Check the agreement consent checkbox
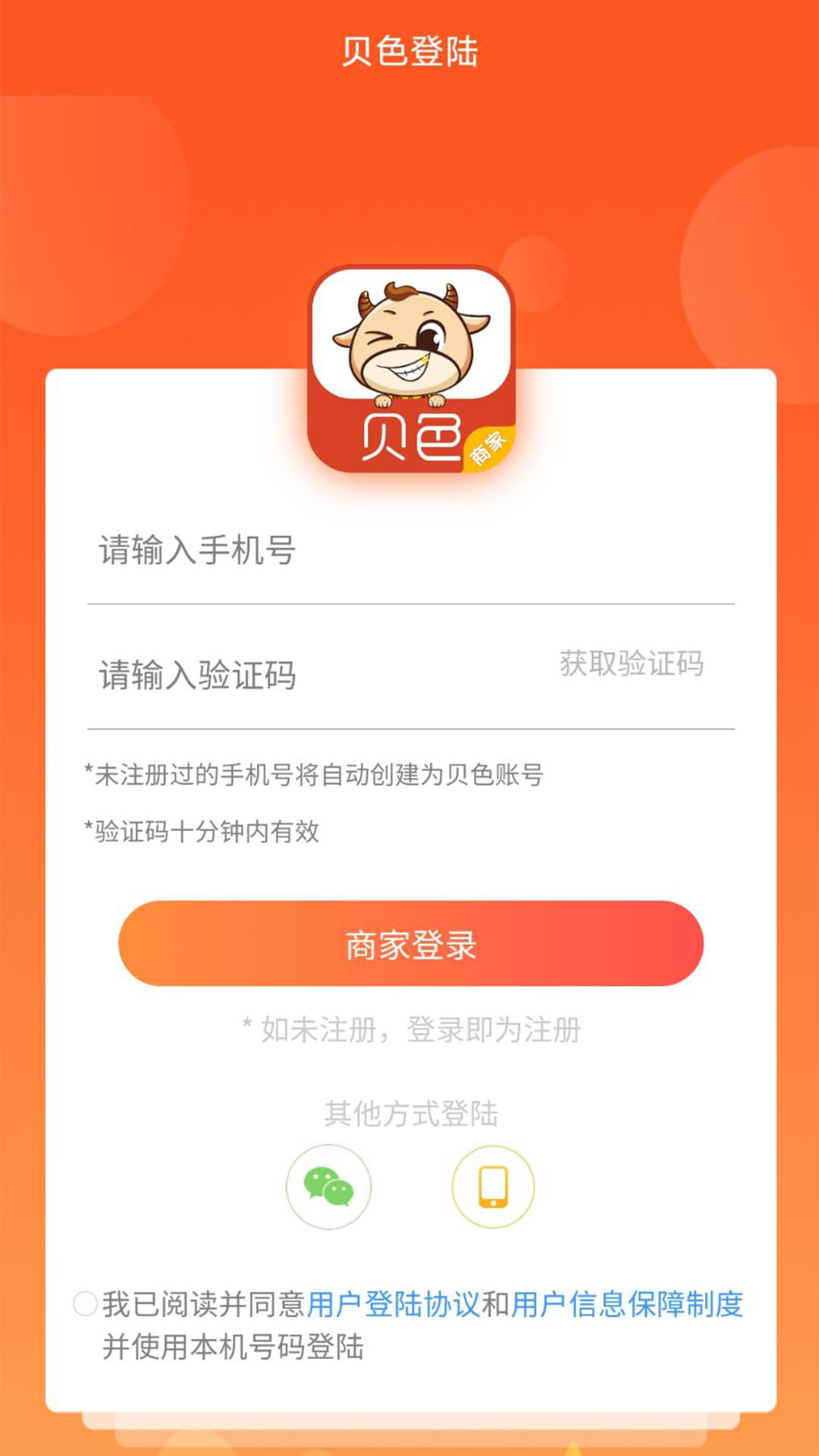819x1456 pixels. tap(85, 1304)
